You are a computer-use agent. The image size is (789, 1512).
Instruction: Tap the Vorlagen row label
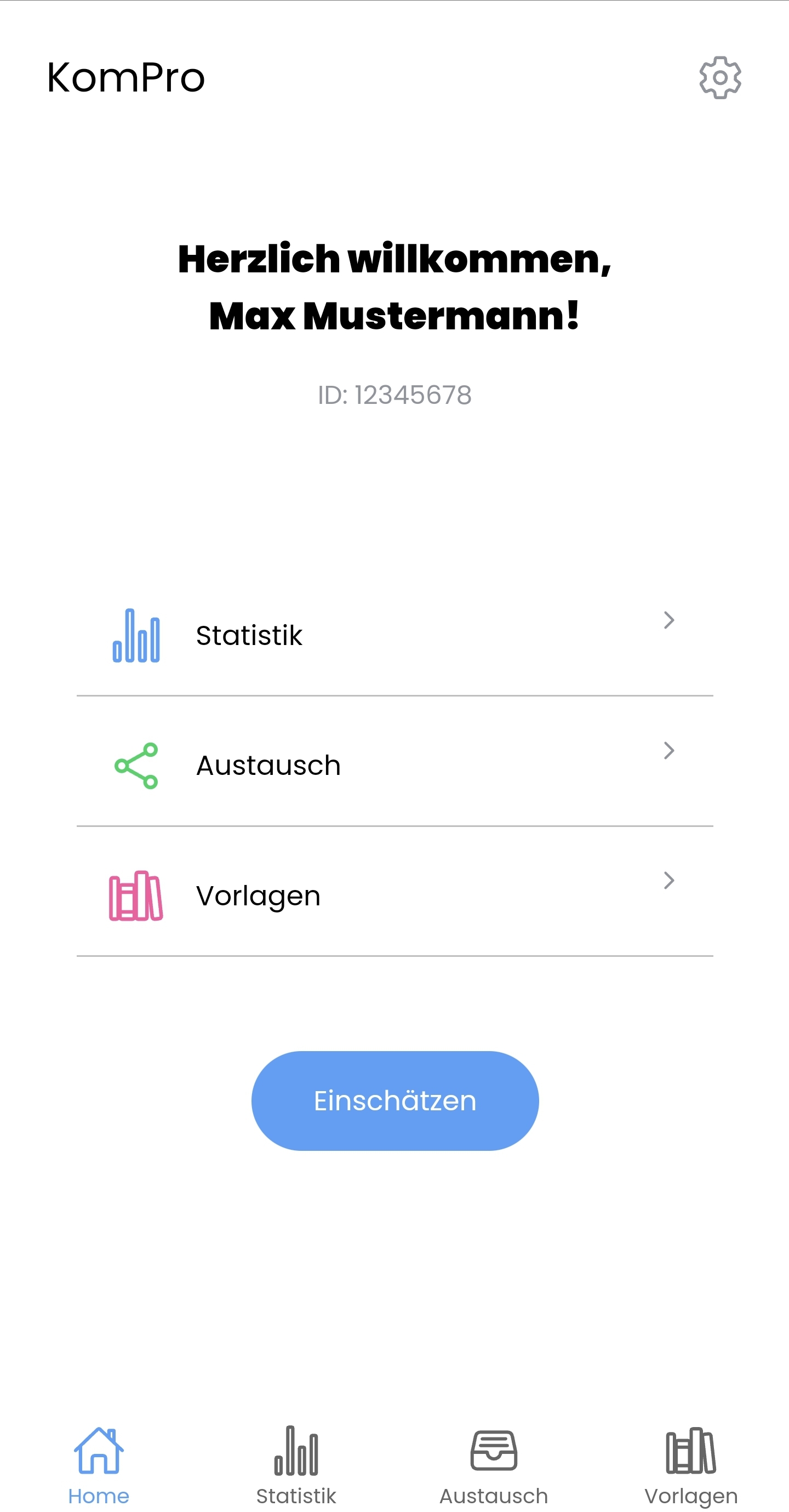coord(258,894)
